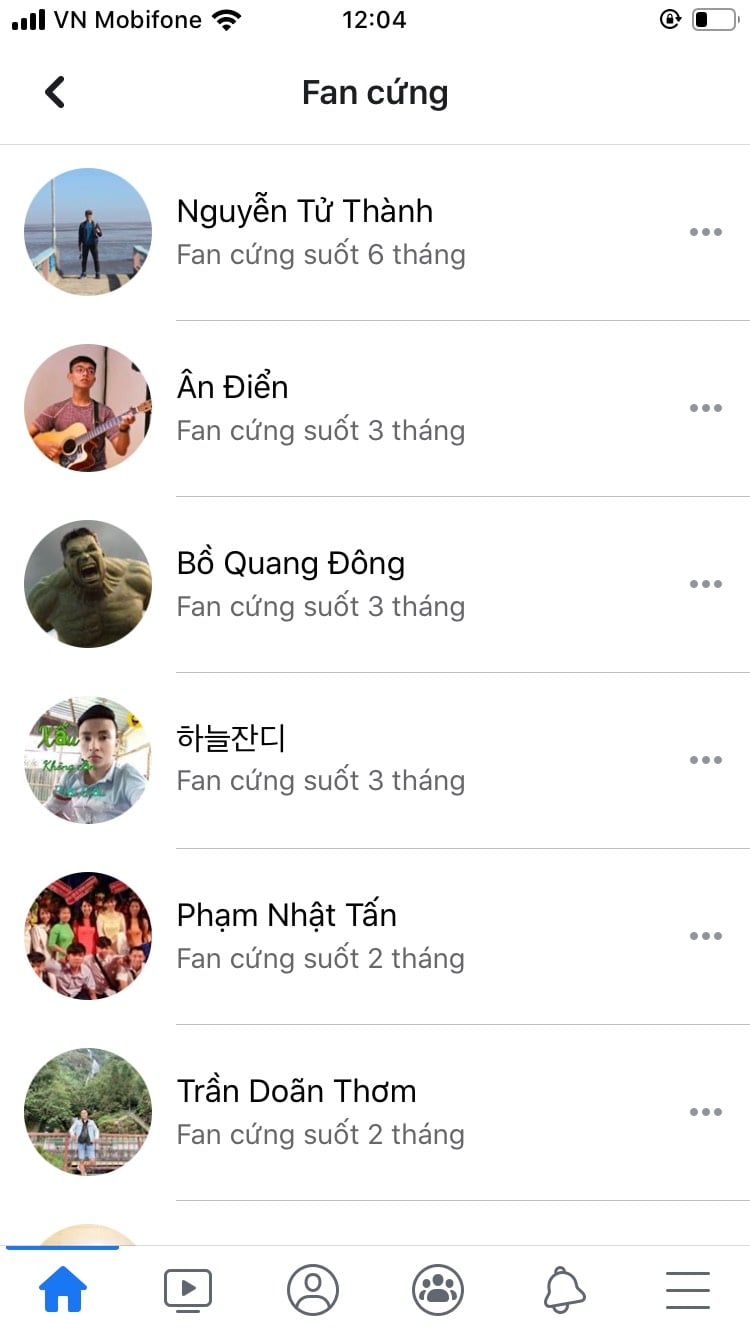Open Nguyễn Tử Thành's profile row
Image resolution: width=750 pixels, height=1334 pixels.
point(375,232)
